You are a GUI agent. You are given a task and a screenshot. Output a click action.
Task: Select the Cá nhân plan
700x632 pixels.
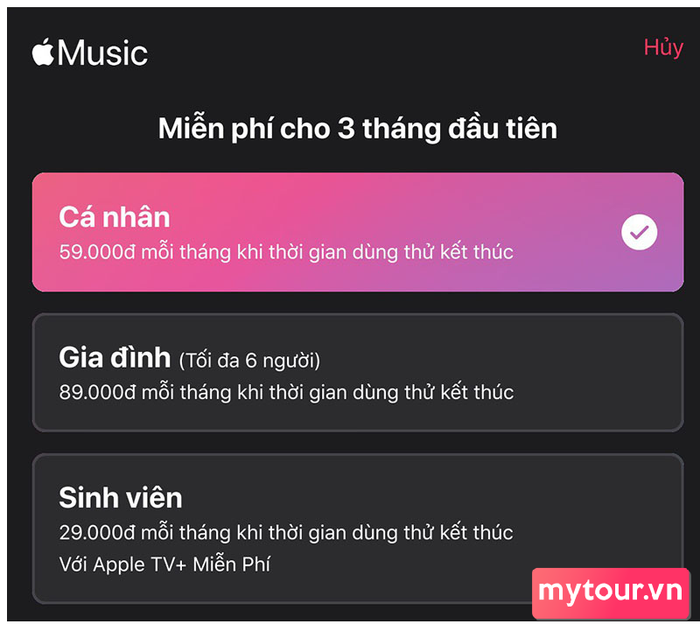(x=357, y=232)
